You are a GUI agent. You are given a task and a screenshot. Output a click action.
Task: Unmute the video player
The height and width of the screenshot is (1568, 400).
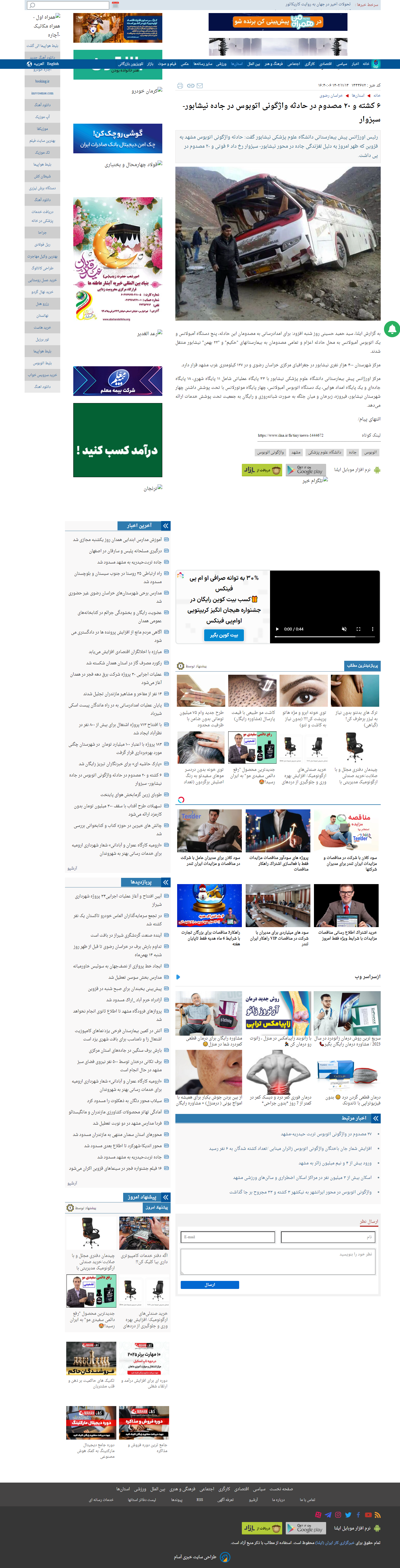pyautogui.click(x=343, y=629)
